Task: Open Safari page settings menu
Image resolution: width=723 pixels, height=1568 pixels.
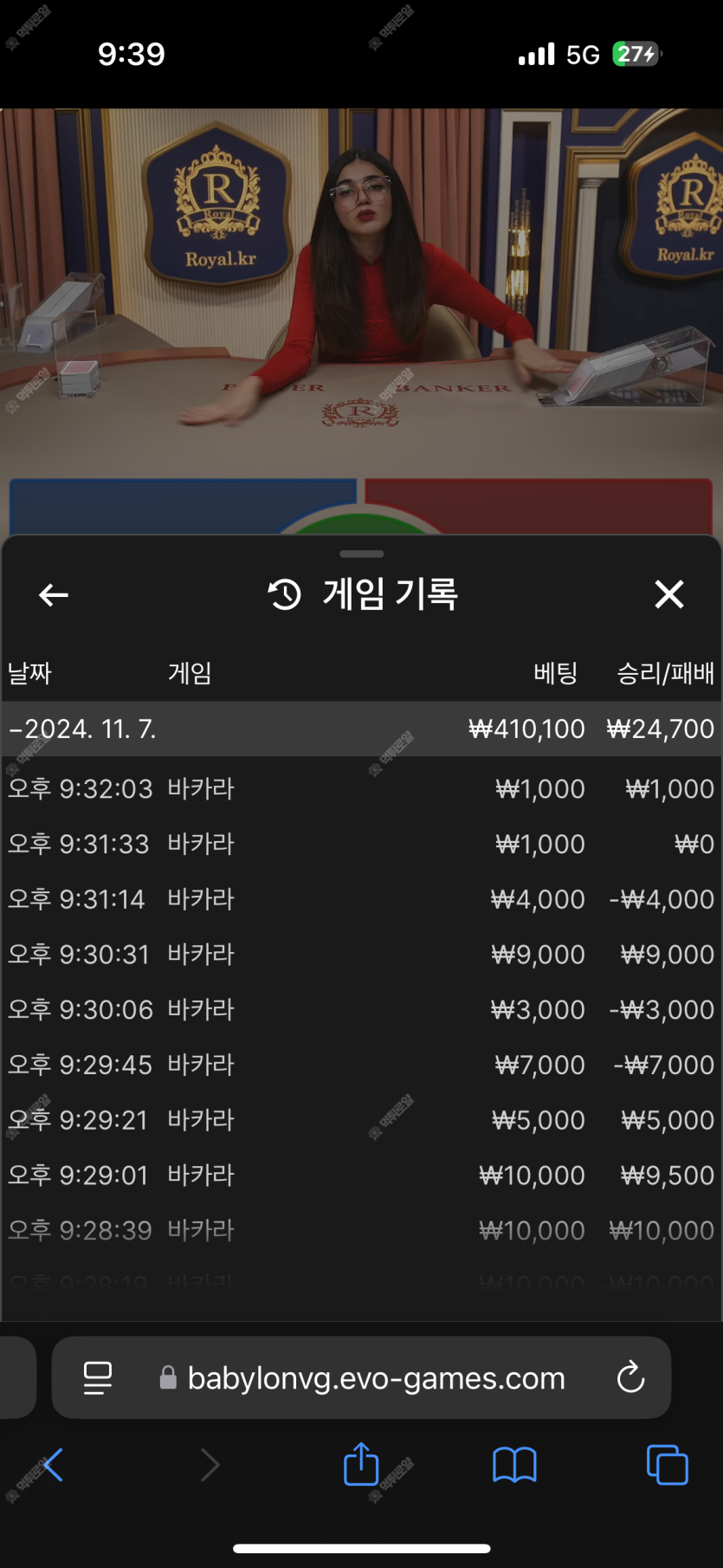Action: [x=98, y=1377]
